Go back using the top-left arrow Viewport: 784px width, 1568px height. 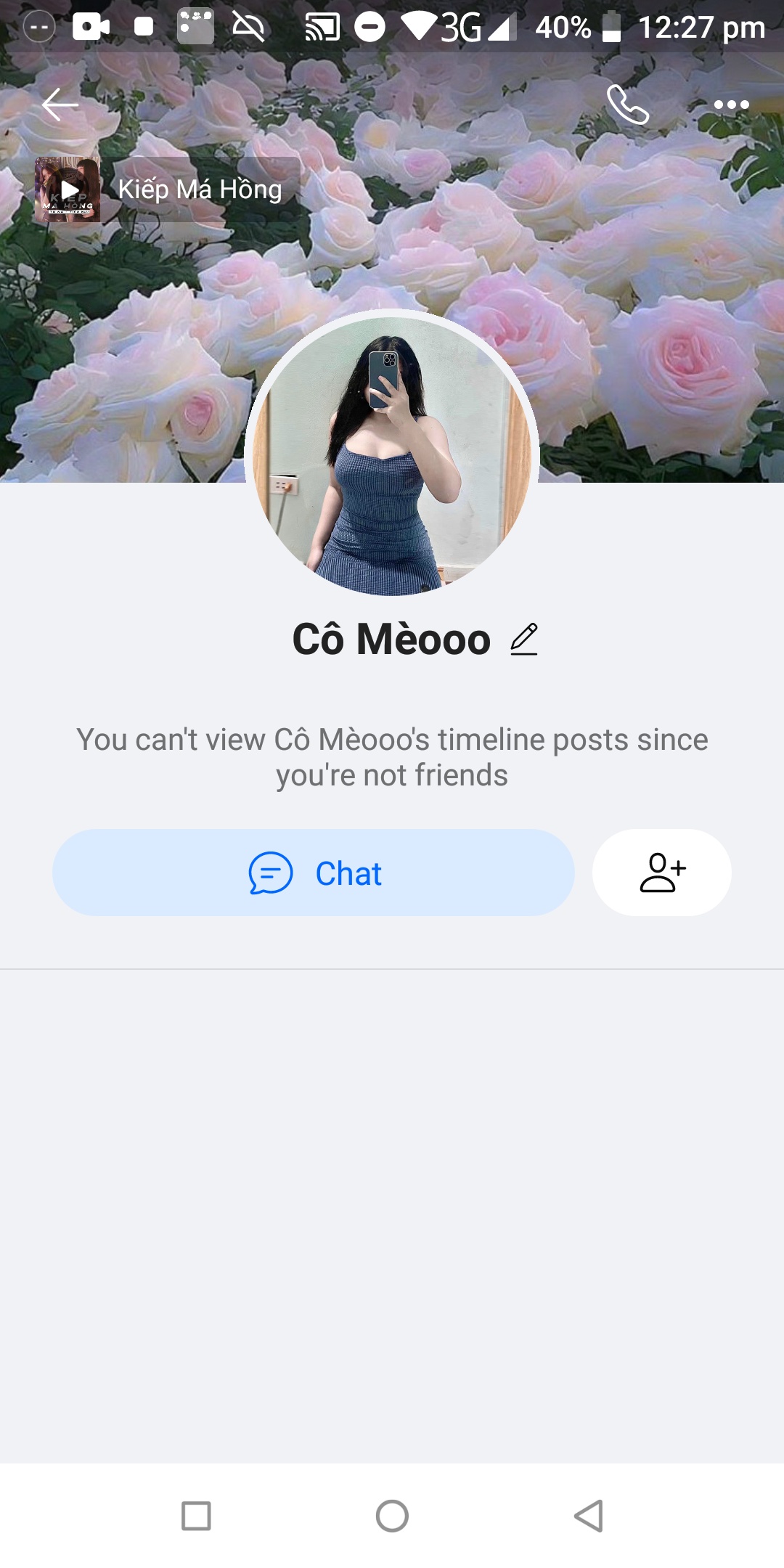pos(60,105)
